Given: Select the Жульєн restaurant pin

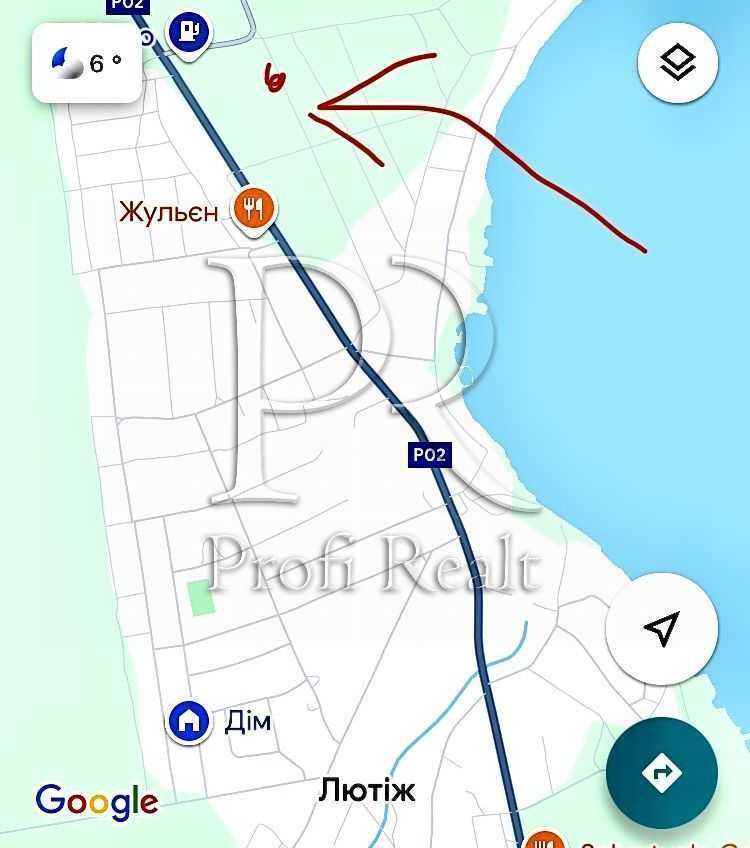Looking at the screenshot, I should tap(255, 208).
